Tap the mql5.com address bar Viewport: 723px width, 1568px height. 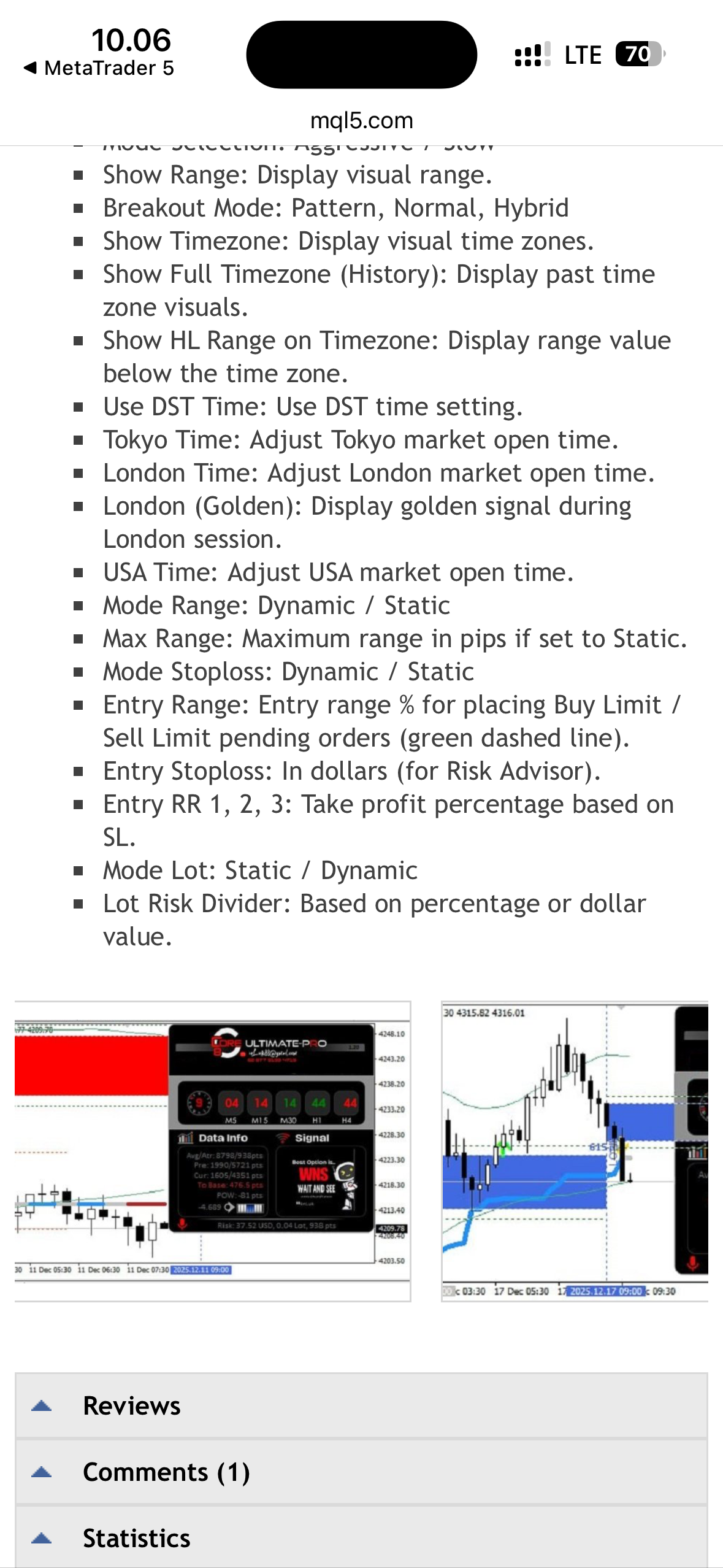point(361,121)
